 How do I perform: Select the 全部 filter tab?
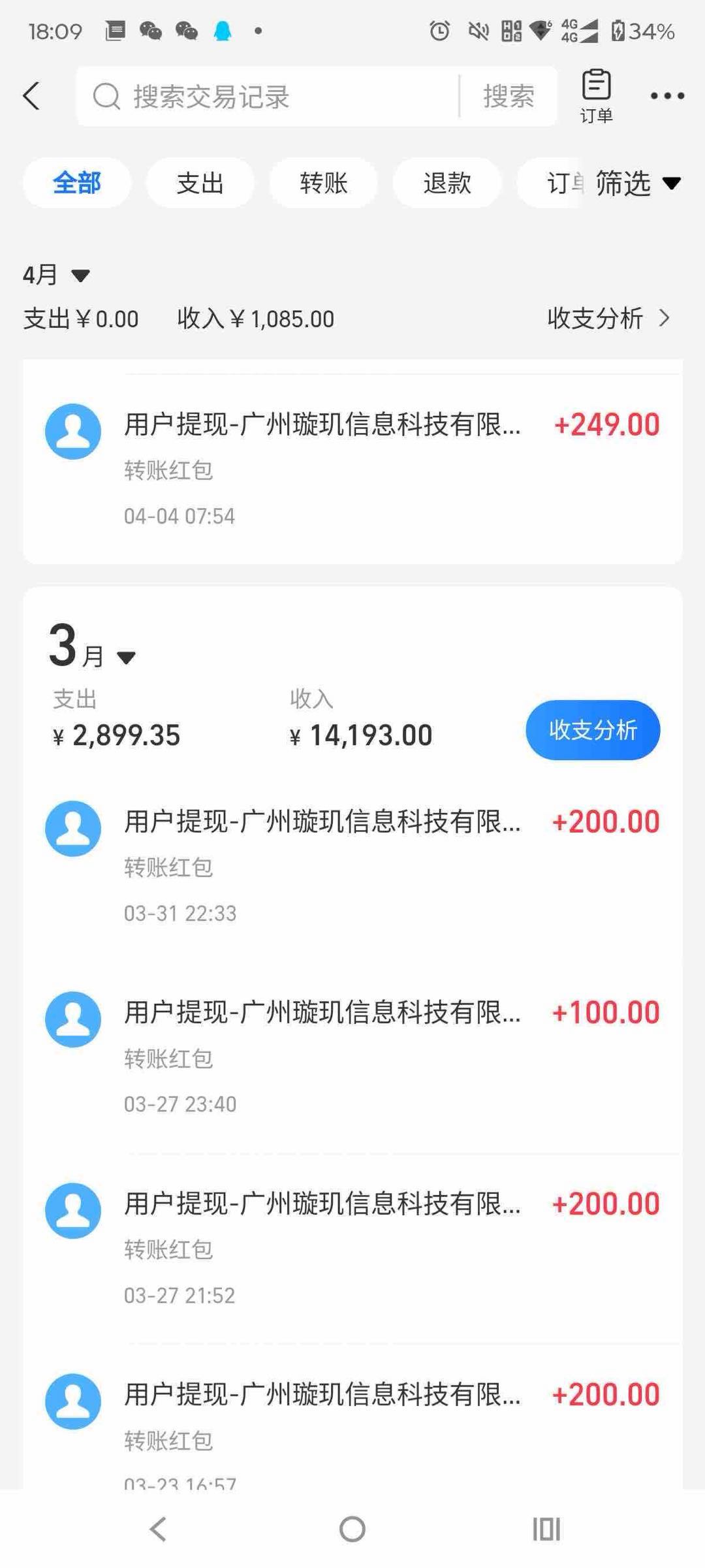[76, 184]
